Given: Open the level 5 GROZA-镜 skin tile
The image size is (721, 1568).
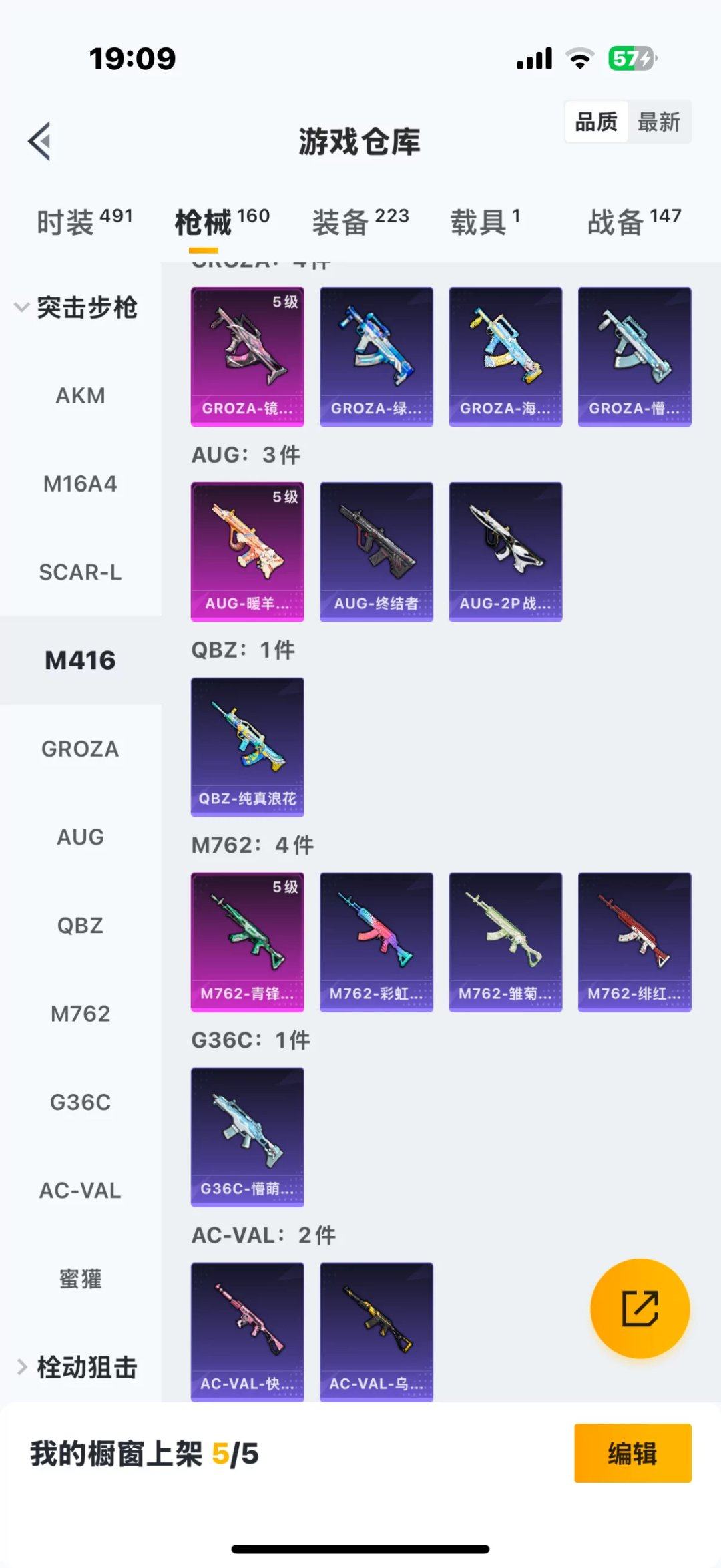Looking at the screenshot, I should point(247,357).
